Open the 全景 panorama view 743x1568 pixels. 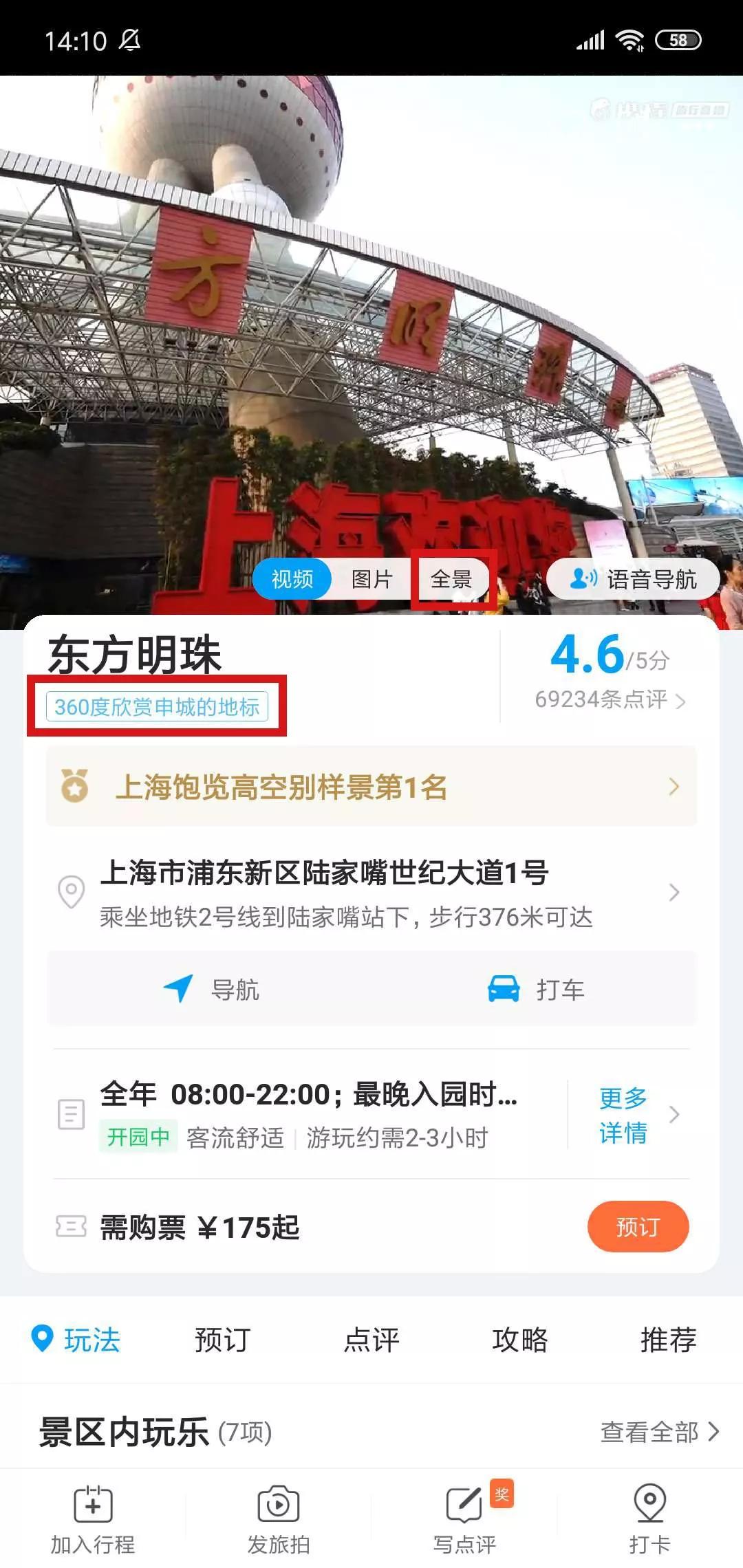tap(451, 579)
